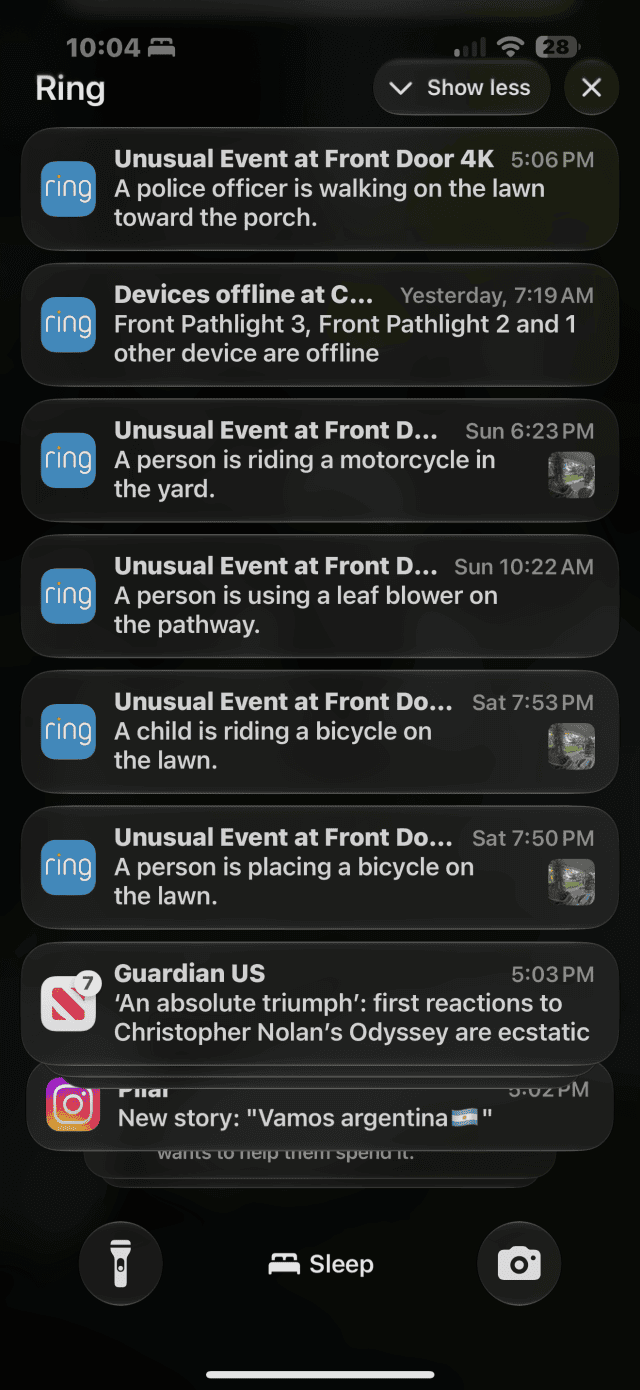Viewport: 640px width, 1390px height.
Task: Open the police officer on lawn notification
Action: (320, 189)
